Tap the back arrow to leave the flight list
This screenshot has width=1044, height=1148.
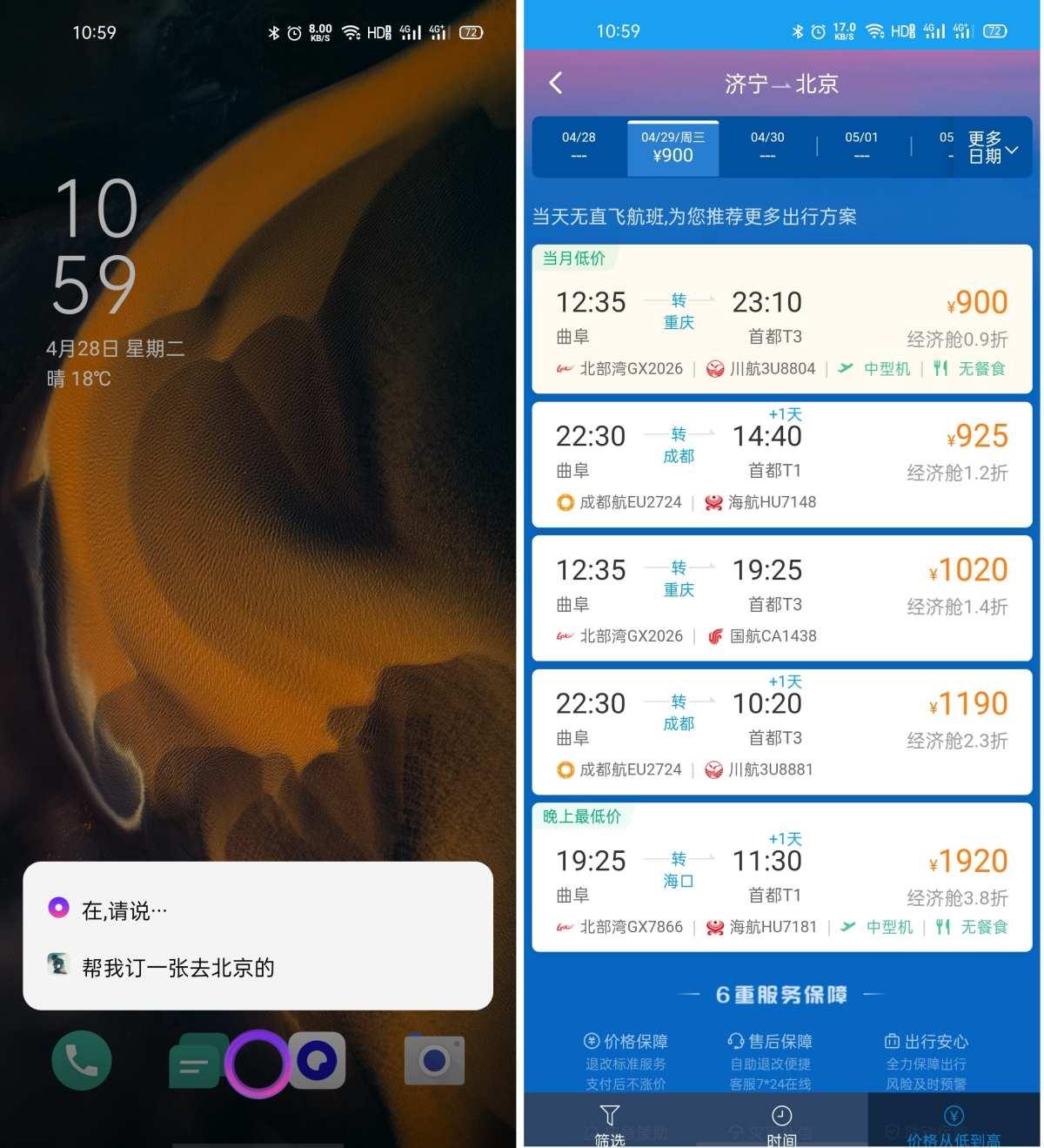coord(556,83)
